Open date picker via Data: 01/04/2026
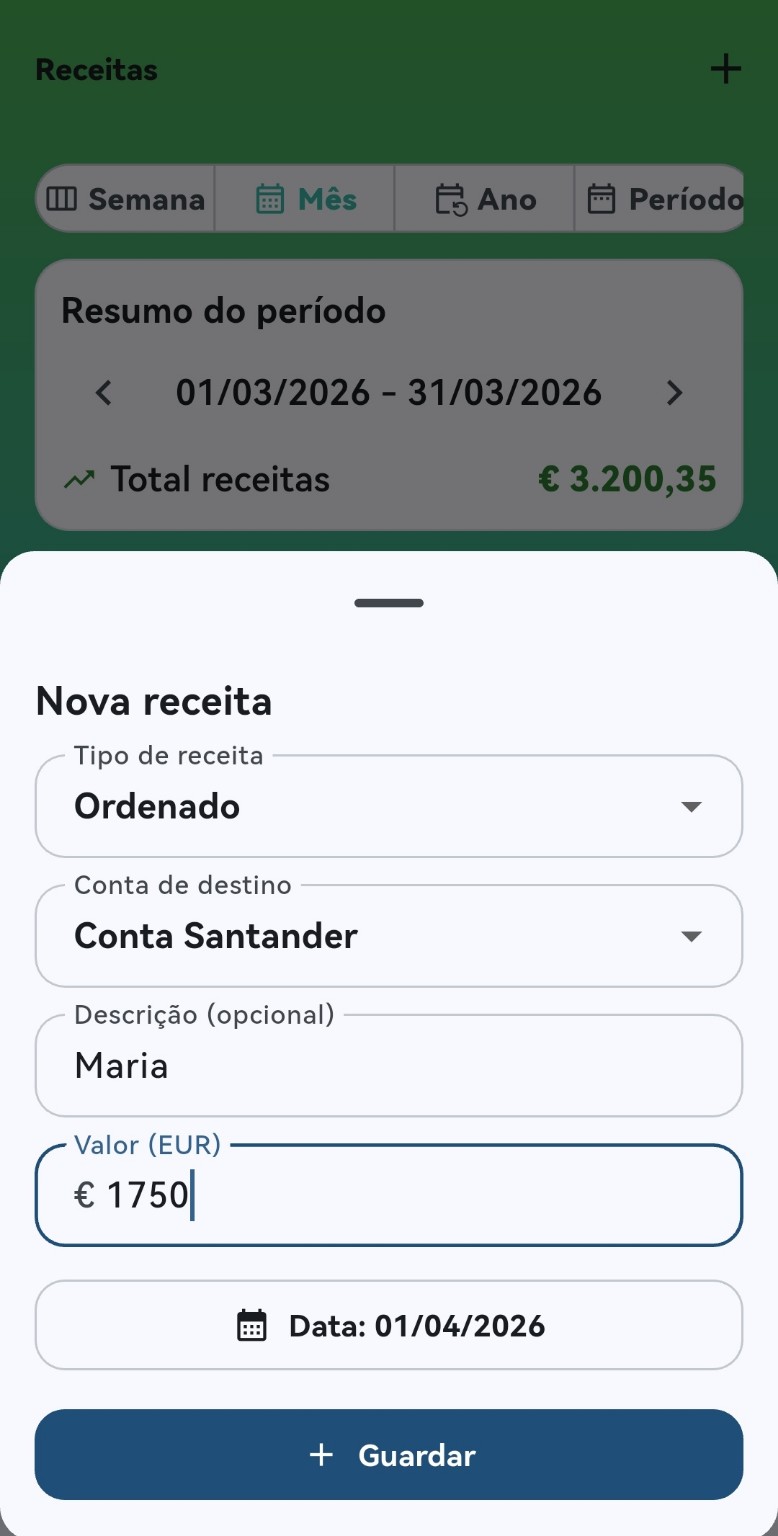Viewport: 778px width, 1536px height. click(x=389, y=1325)
